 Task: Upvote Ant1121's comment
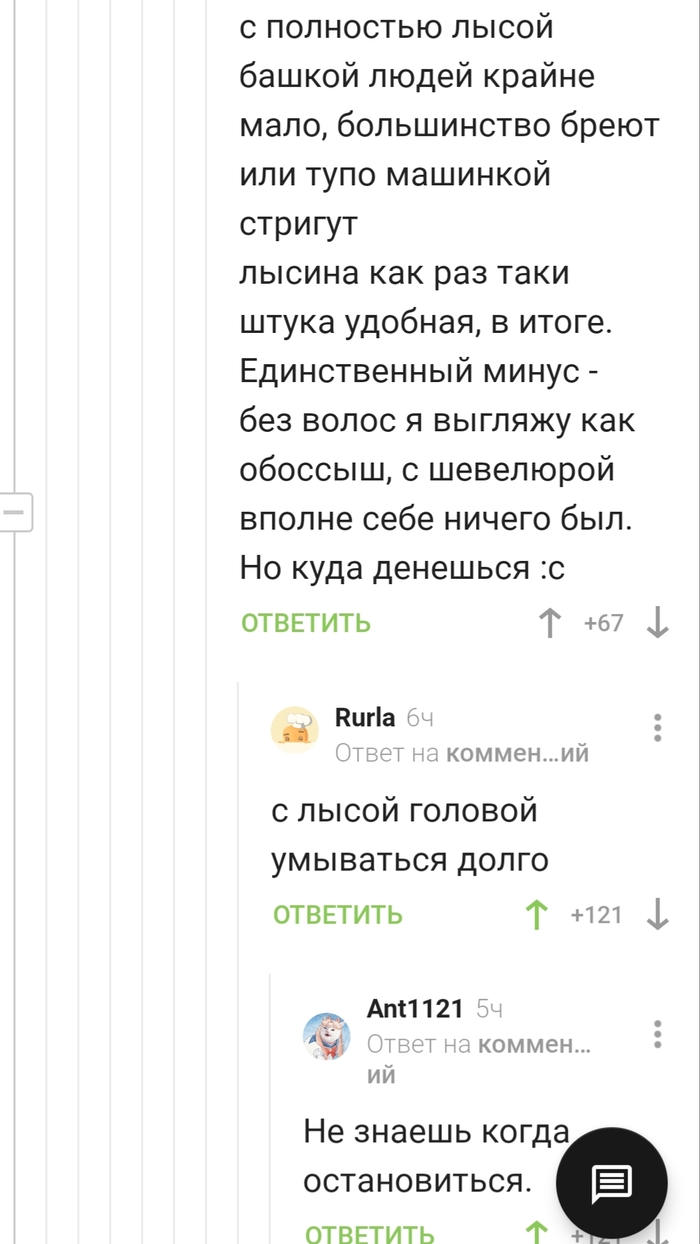tap(537, 1231)
